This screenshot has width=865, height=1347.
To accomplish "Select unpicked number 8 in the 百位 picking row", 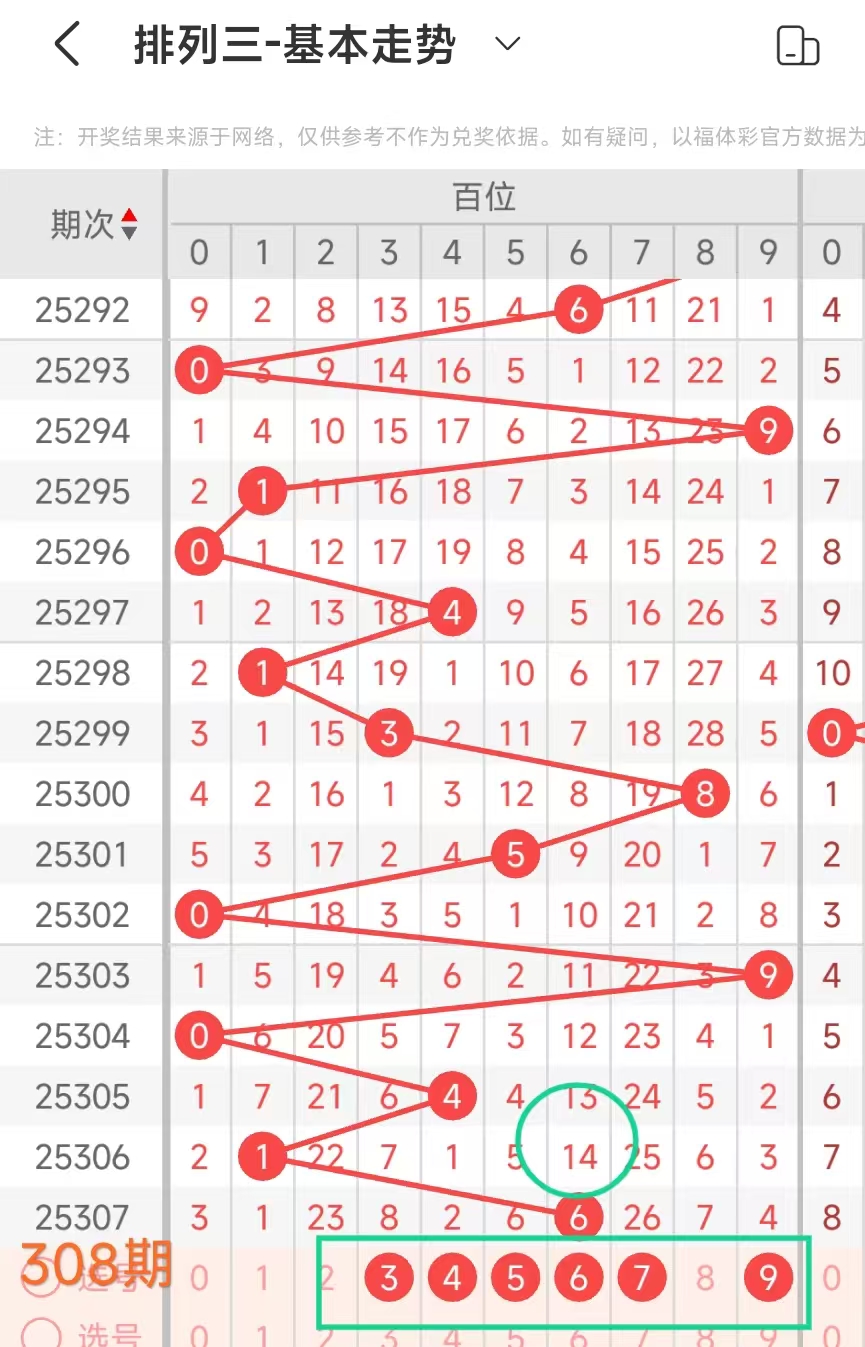I will pyautogui.click(x=705, y=1278).
